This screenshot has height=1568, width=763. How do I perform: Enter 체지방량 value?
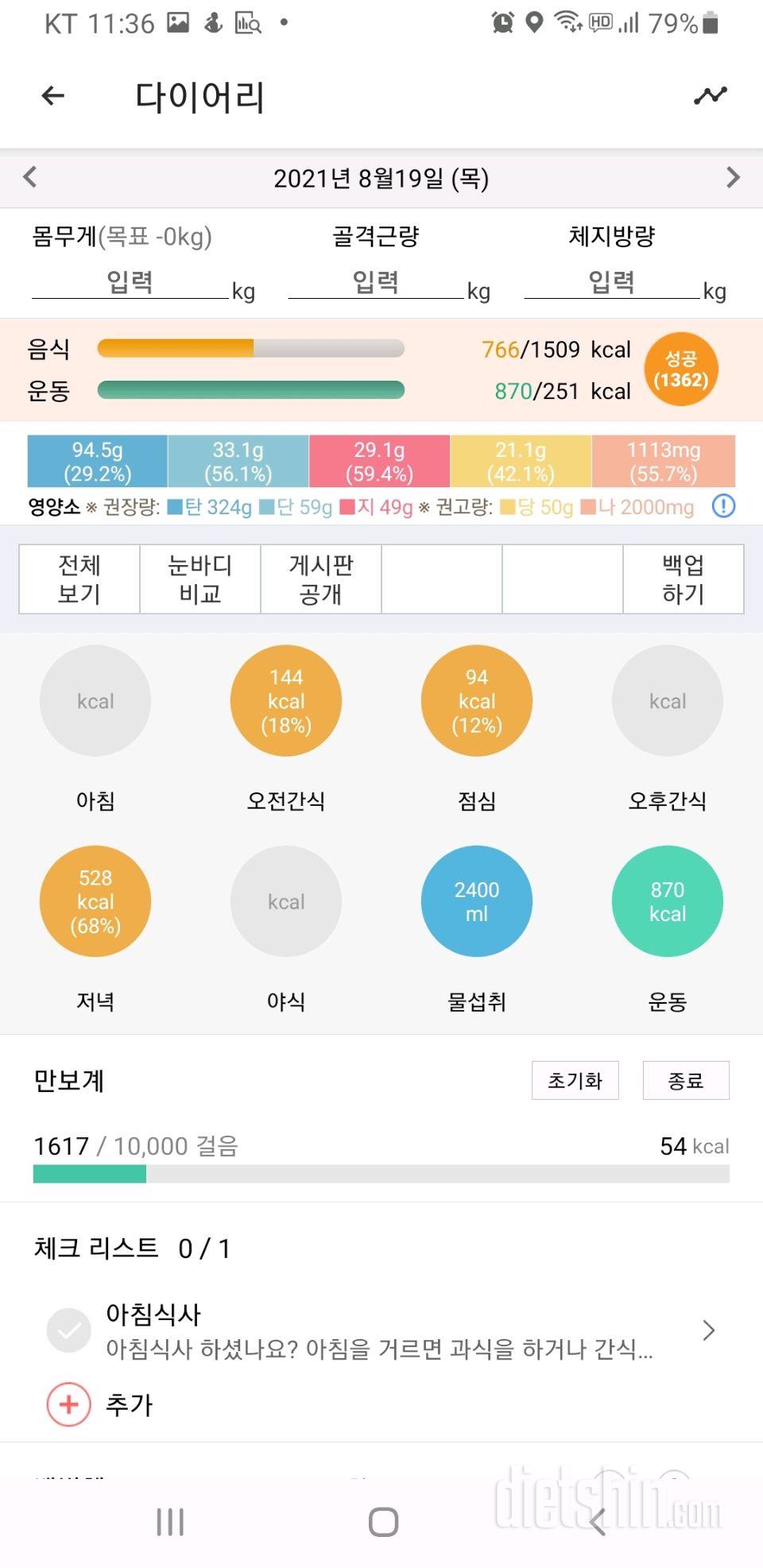[x=611, y=282]
